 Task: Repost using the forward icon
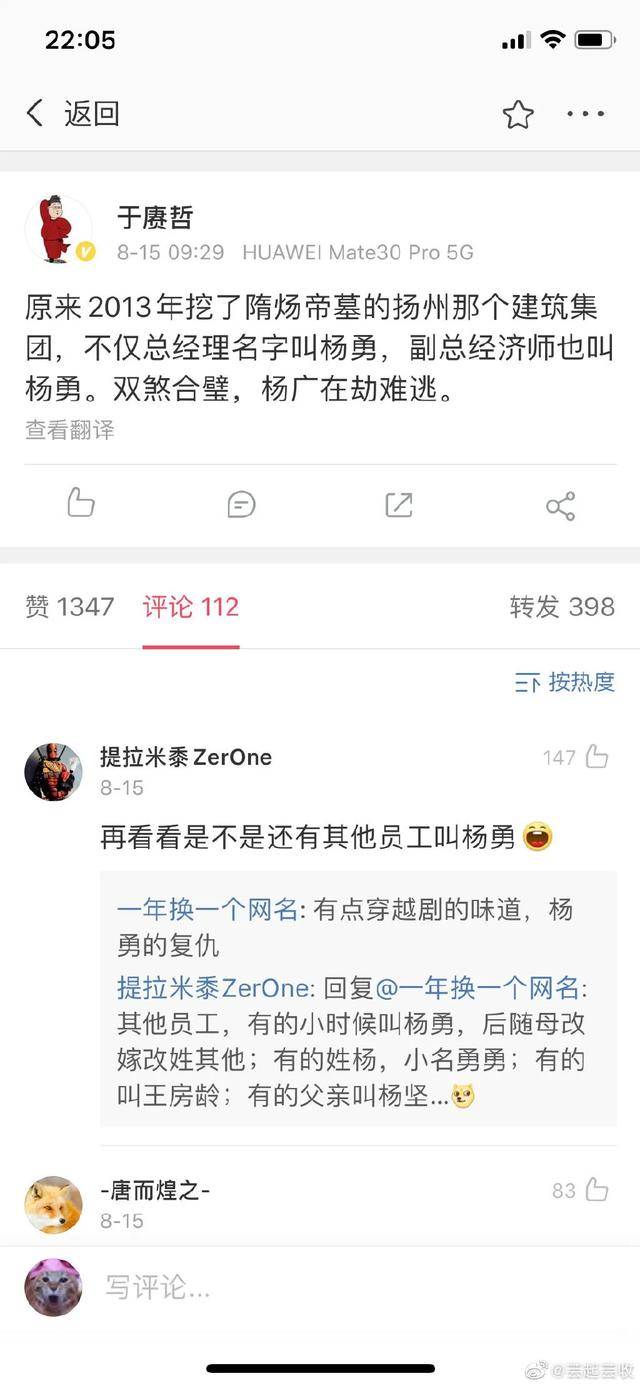pyautogui.click(x=399, y=504)
